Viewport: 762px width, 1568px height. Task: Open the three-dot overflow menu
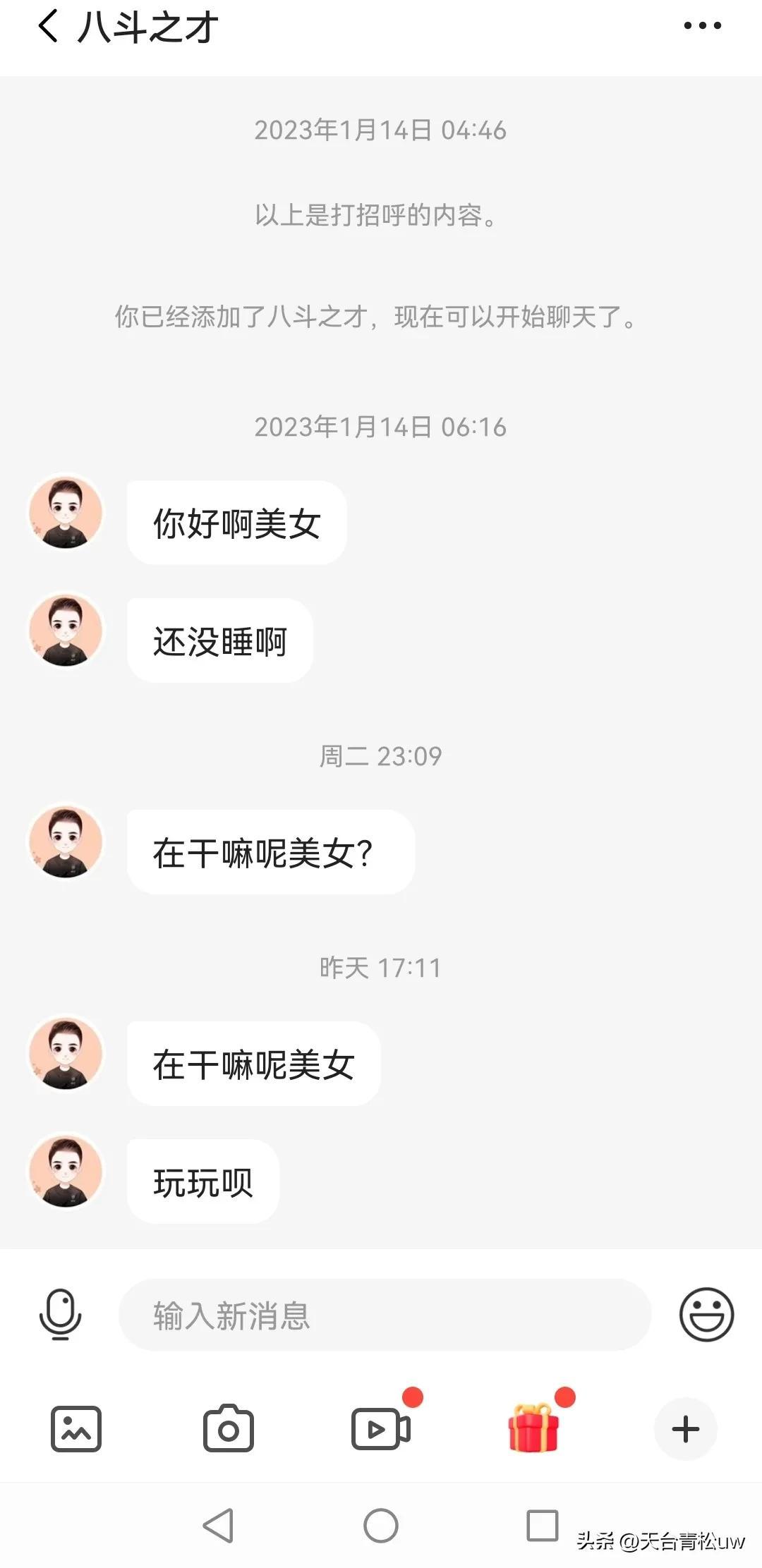(702, 26)
